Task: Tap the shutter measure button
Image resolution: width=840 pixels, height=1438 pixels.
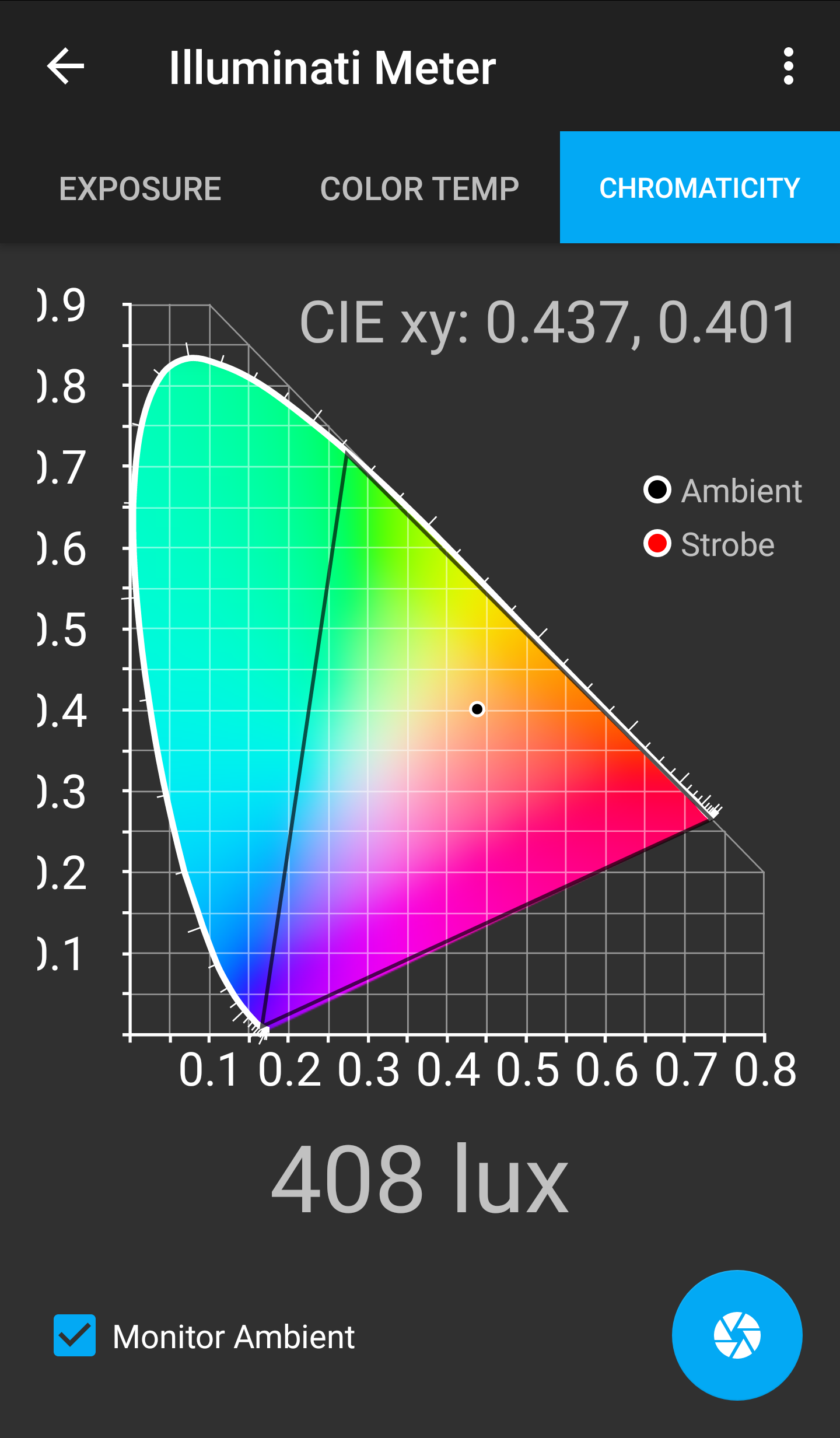Action: pyautogui.click(x=737, y=1335)
